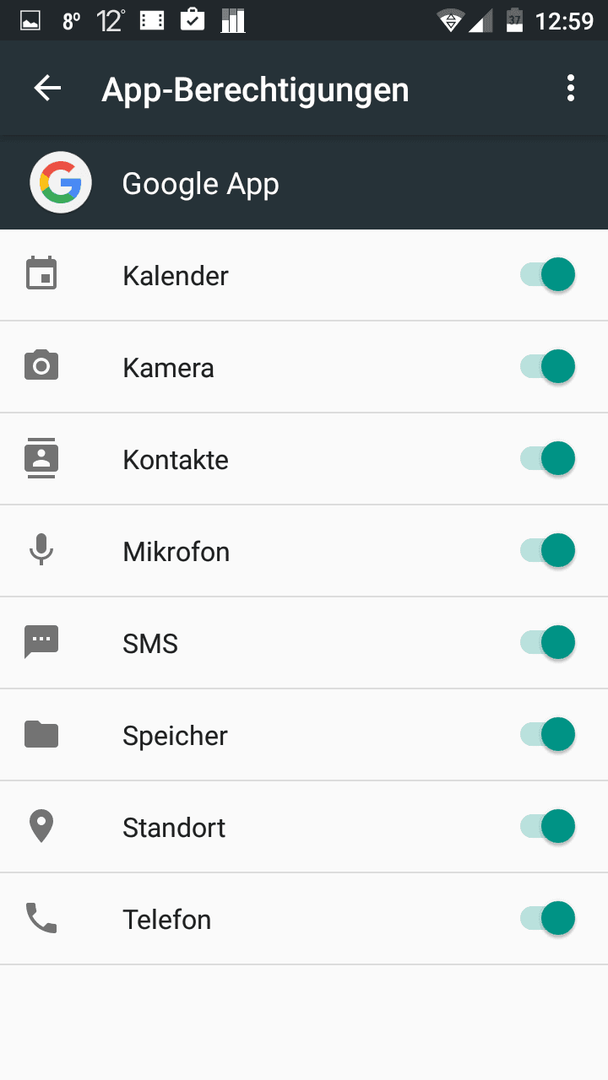Image resolution: width=608 pixels, height=1080 pixels.
Task: Go back using the arrow icon
Action: tap(48, 88)
